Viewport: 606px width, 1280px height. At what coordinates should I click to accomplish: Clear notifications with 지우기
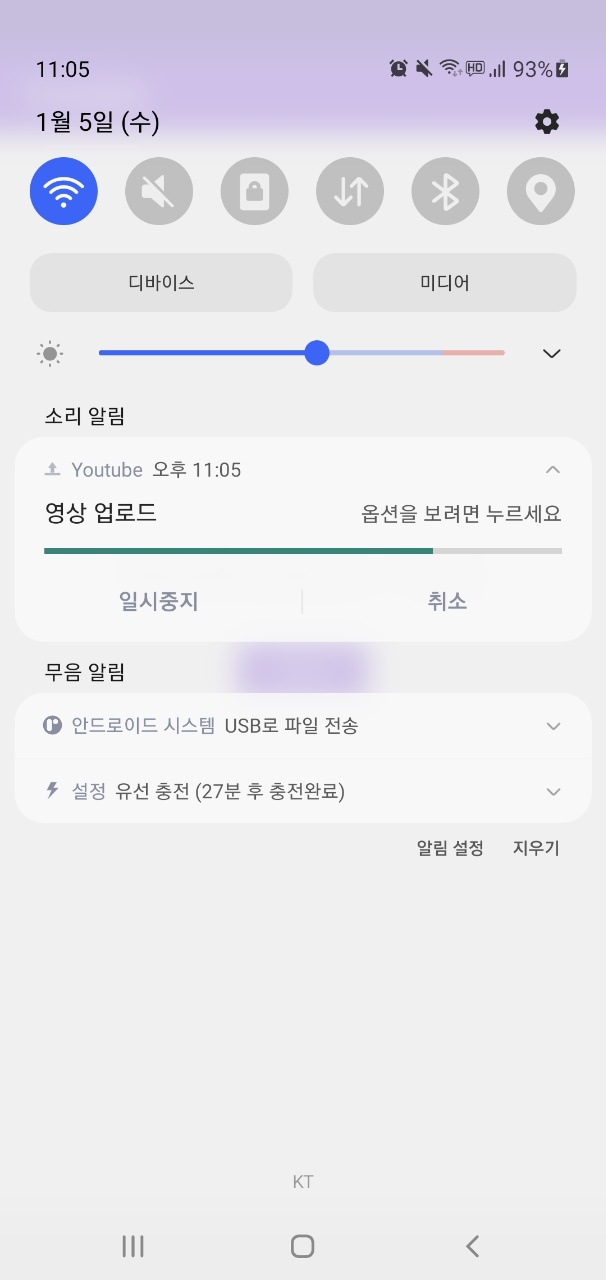click(536, 848)
